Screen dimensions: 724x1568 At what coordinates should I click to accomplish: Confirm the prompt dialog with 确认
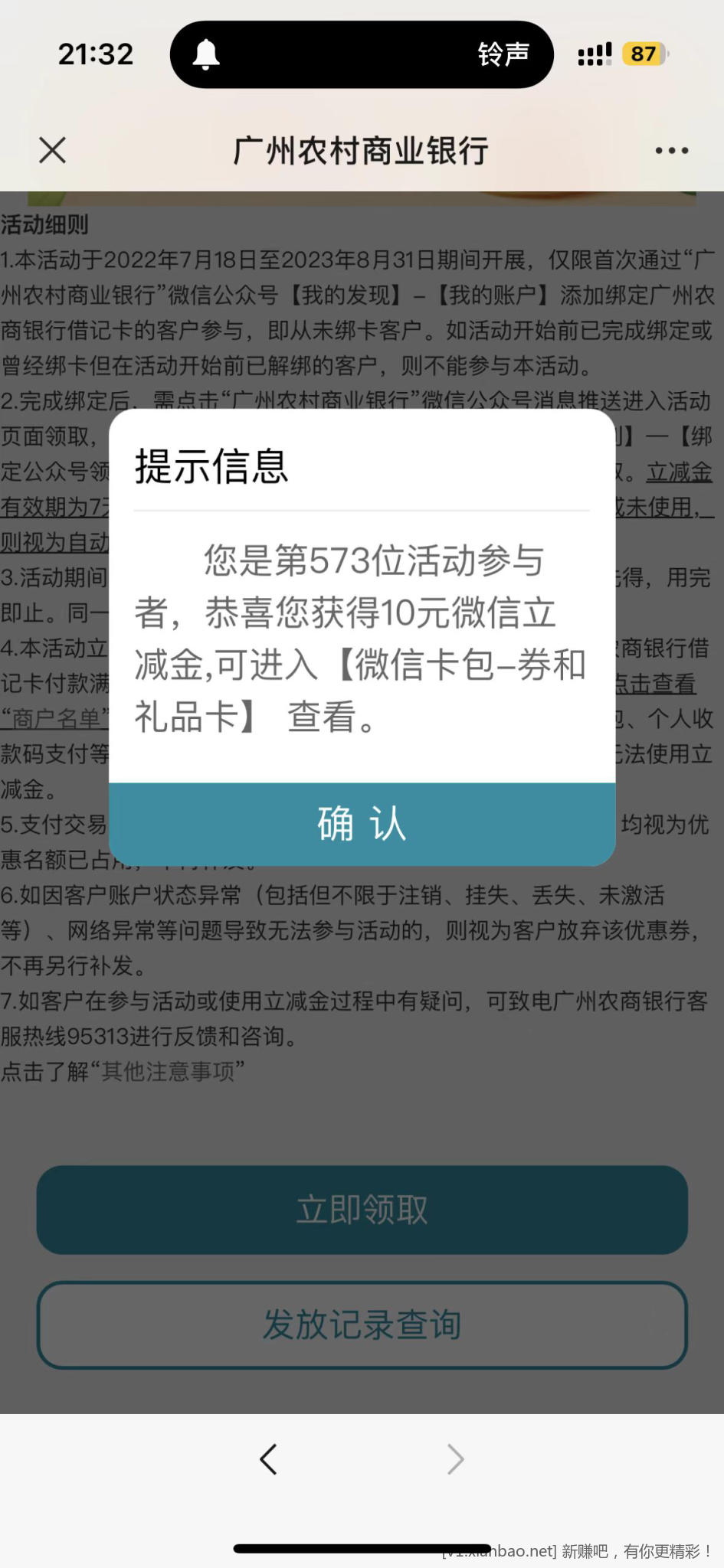[x=362, y=824]
